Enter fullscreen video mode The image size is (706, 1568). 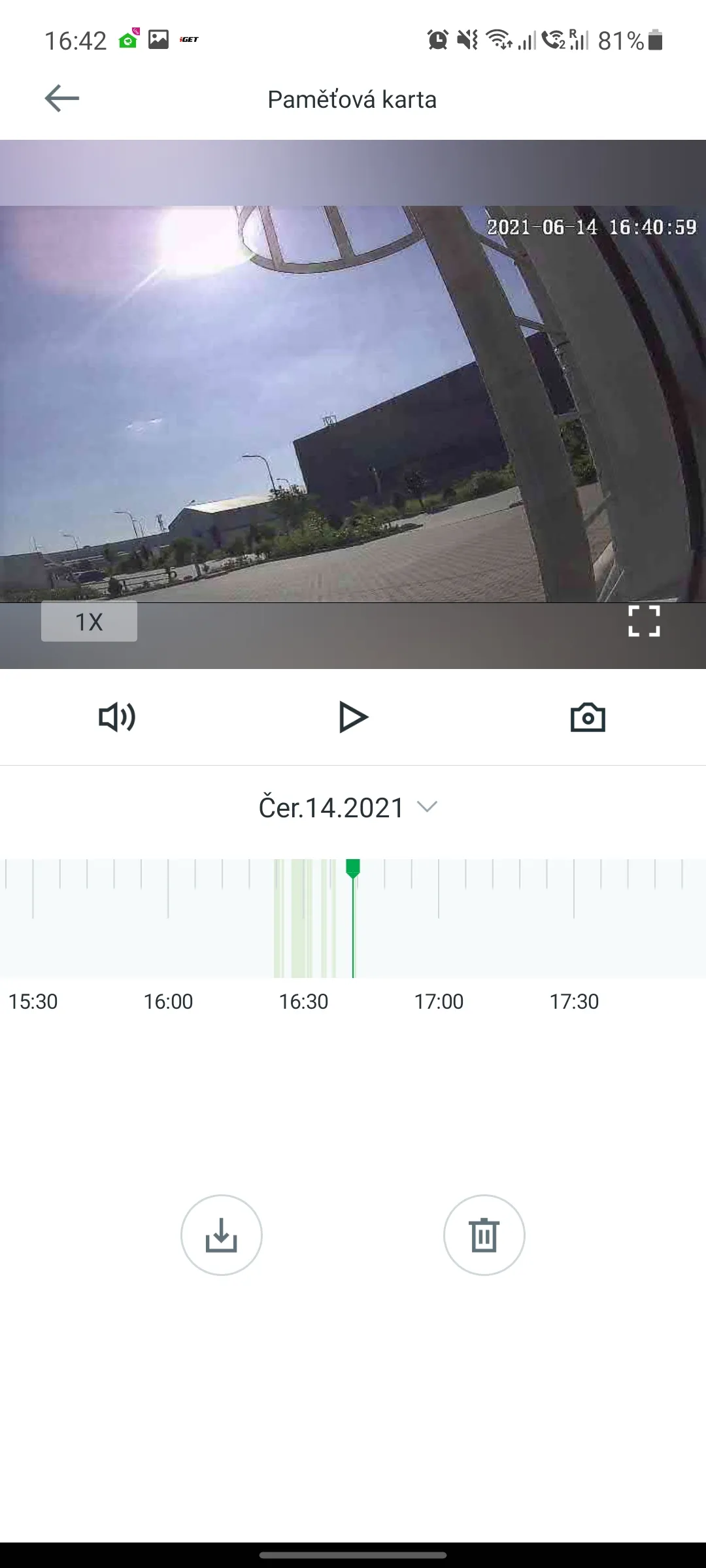tap(644, 621)
